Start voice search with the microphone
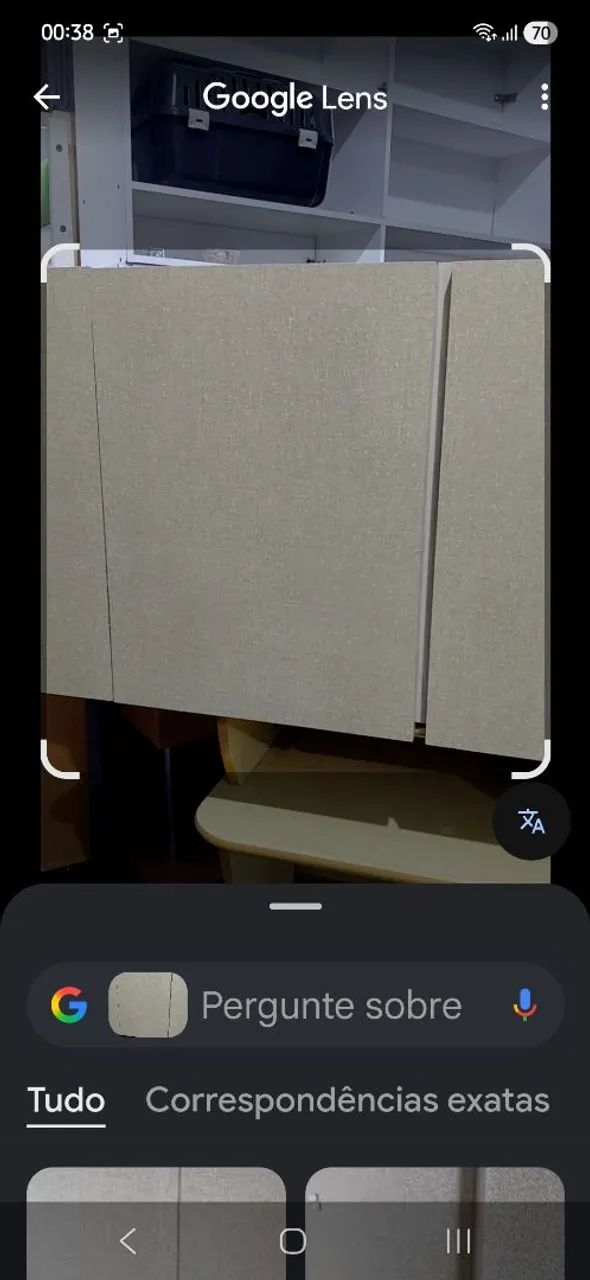The image size is (590, 1280). click(524, 1005)
